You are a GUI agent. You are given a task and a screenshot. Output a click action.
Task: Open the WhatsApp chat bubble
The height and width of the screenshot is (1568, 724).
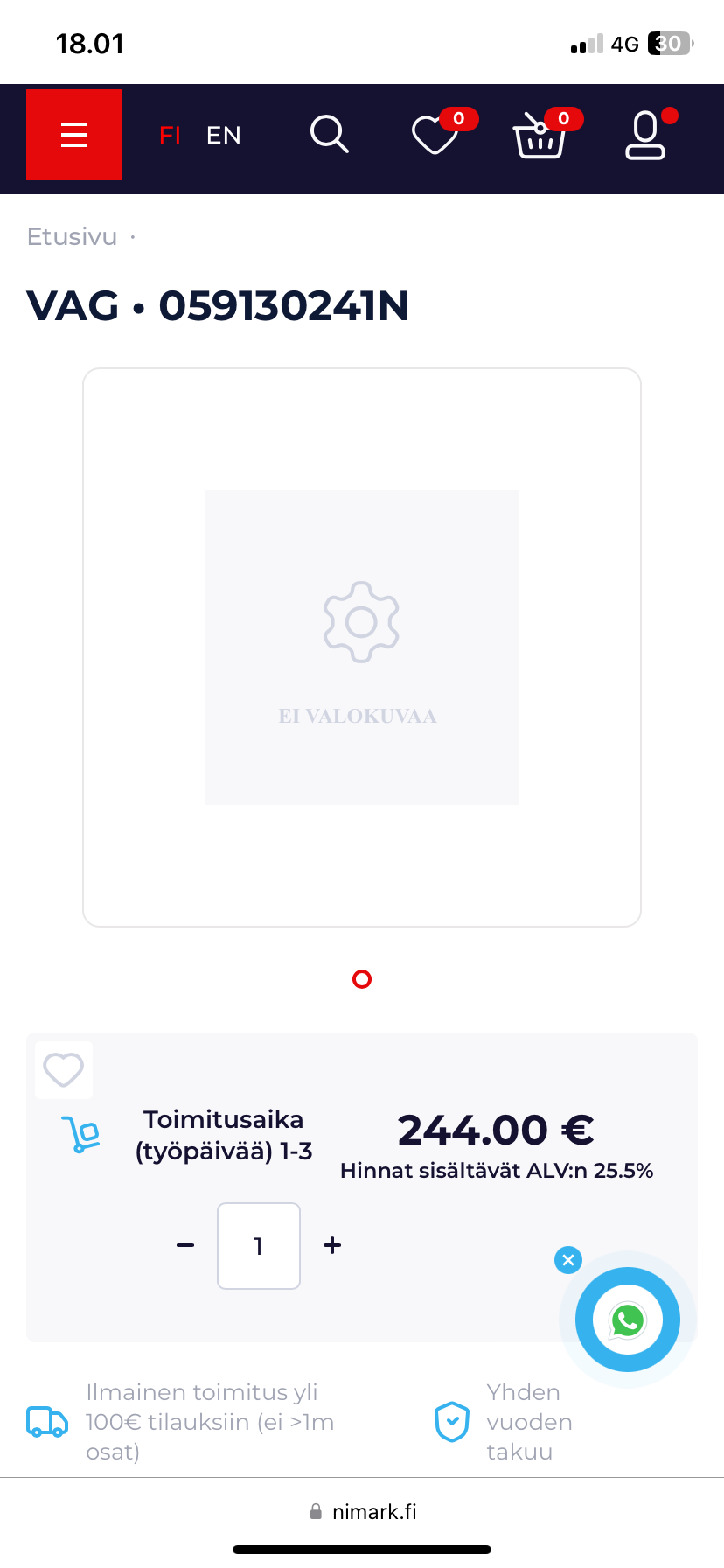click(x=628, y=1319)
